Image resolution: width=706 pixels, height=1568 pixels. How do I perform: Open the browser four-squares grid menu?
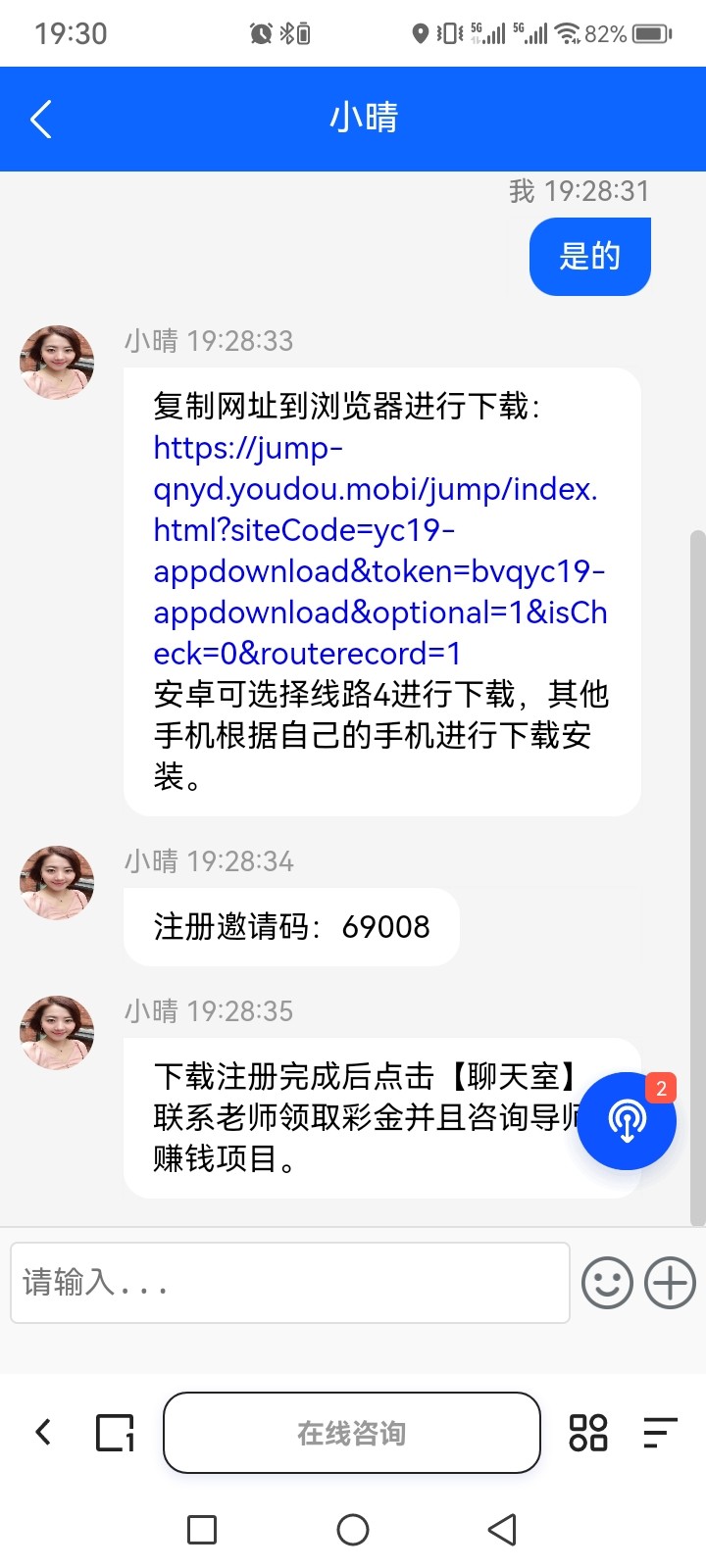[x=588, y=1433]
